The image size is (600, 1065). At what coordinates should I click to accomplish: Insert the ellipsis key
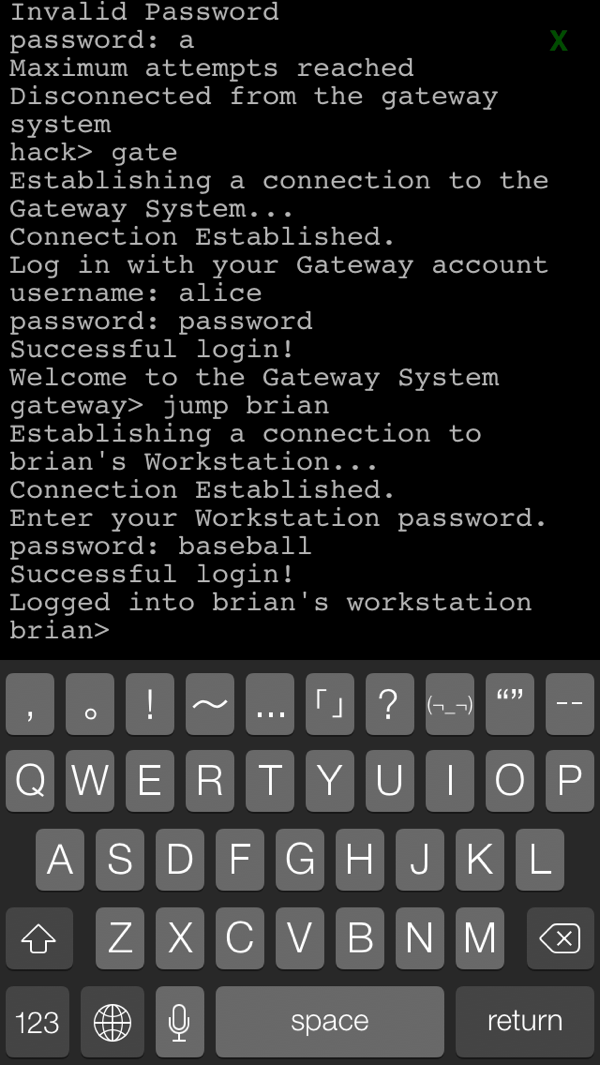[269, 704]
